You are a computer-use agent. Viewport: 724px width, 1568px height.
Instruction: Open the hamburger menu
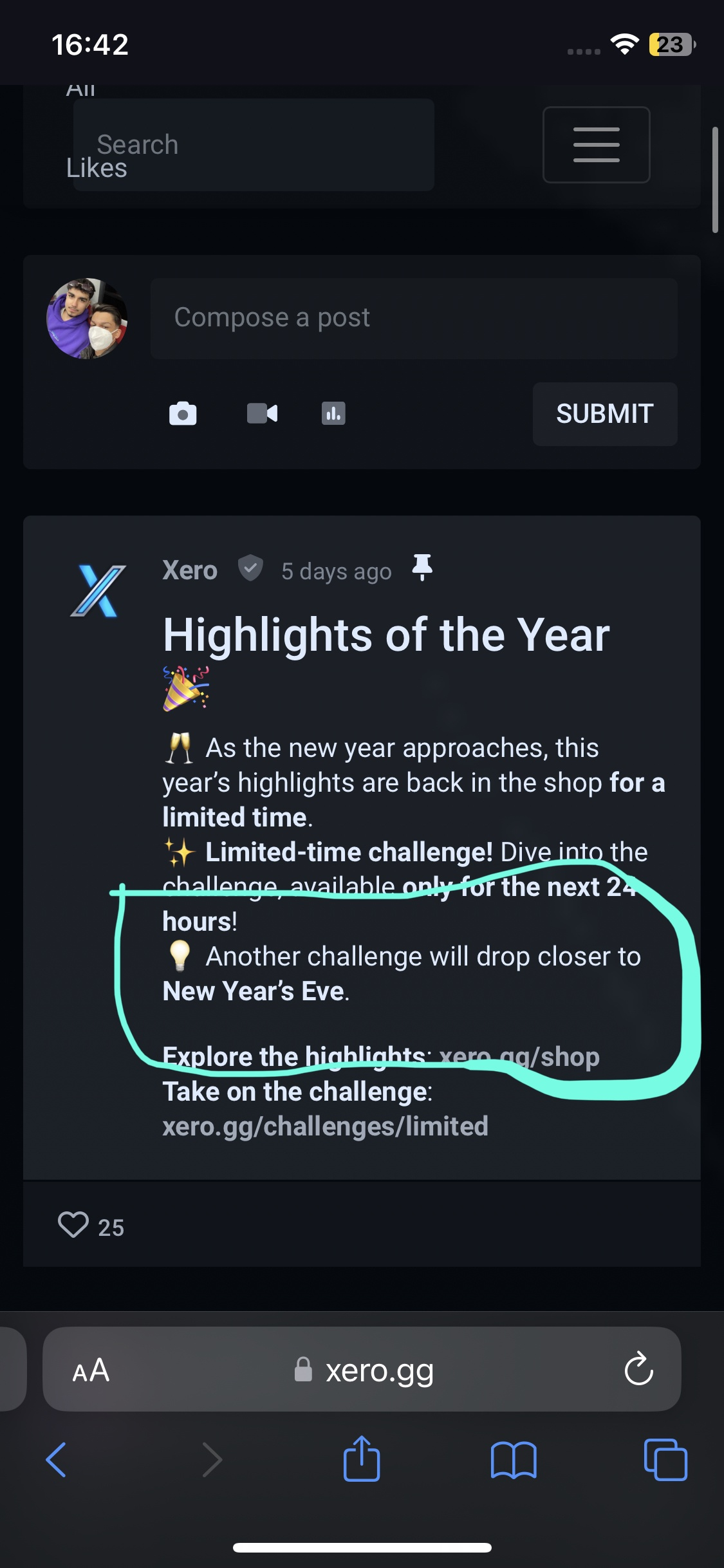[596, 145]
